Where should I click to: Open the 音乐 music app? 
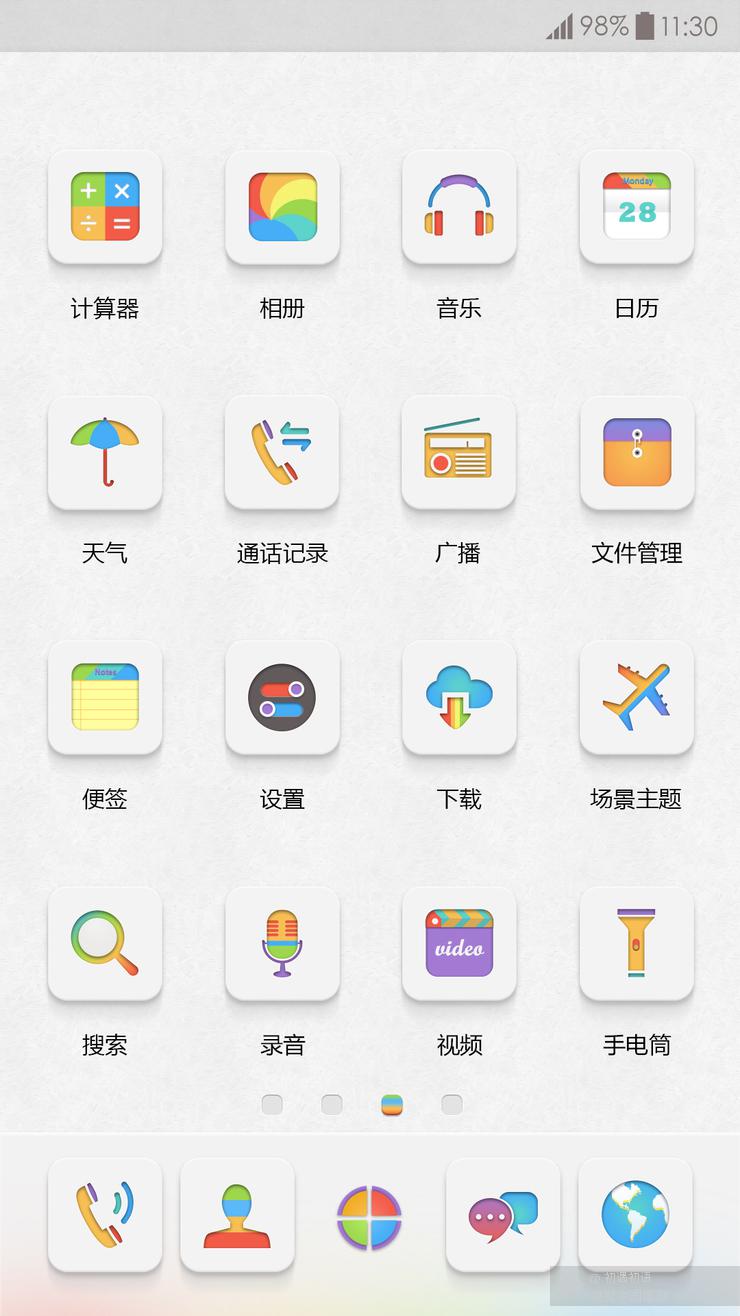459,207
